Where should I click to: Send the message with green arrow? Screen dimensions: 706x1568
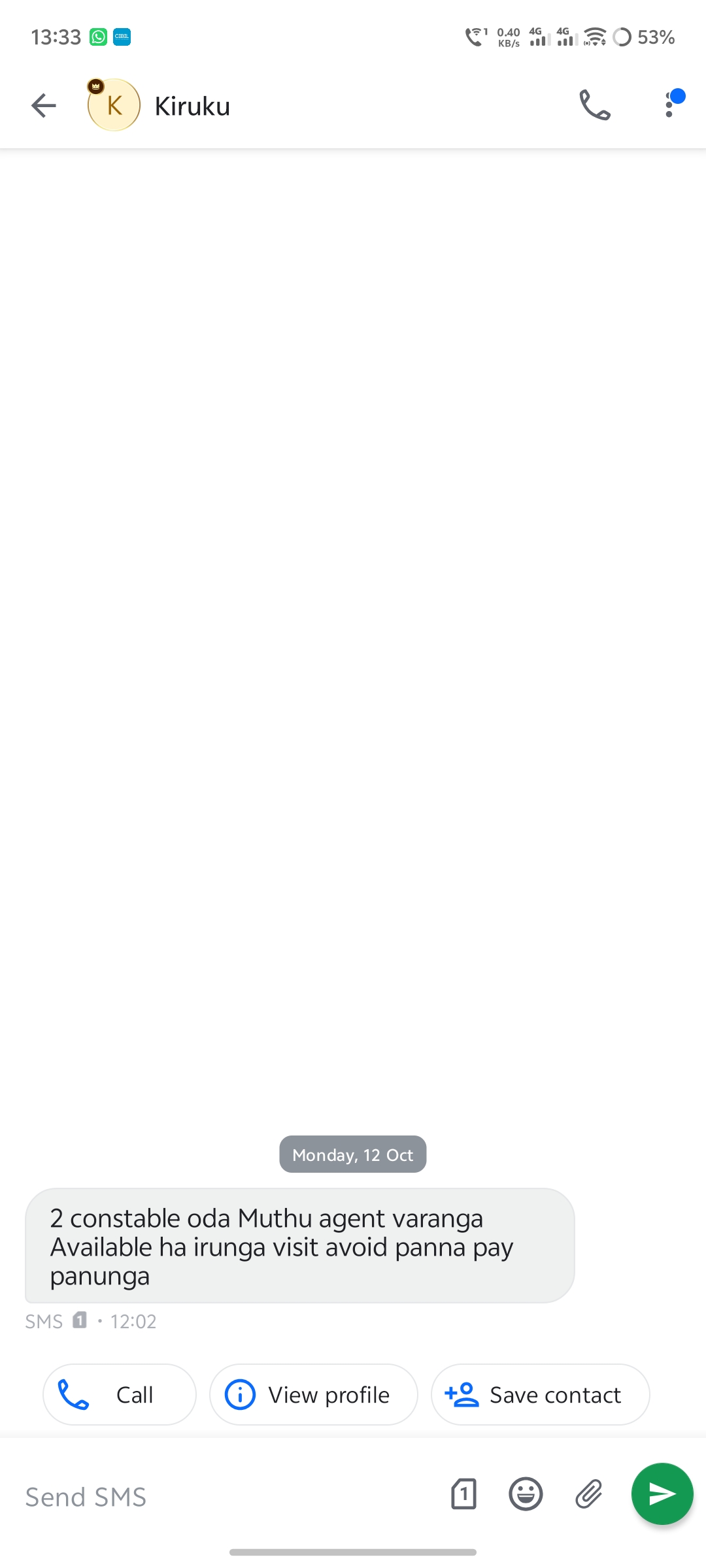662,1494
